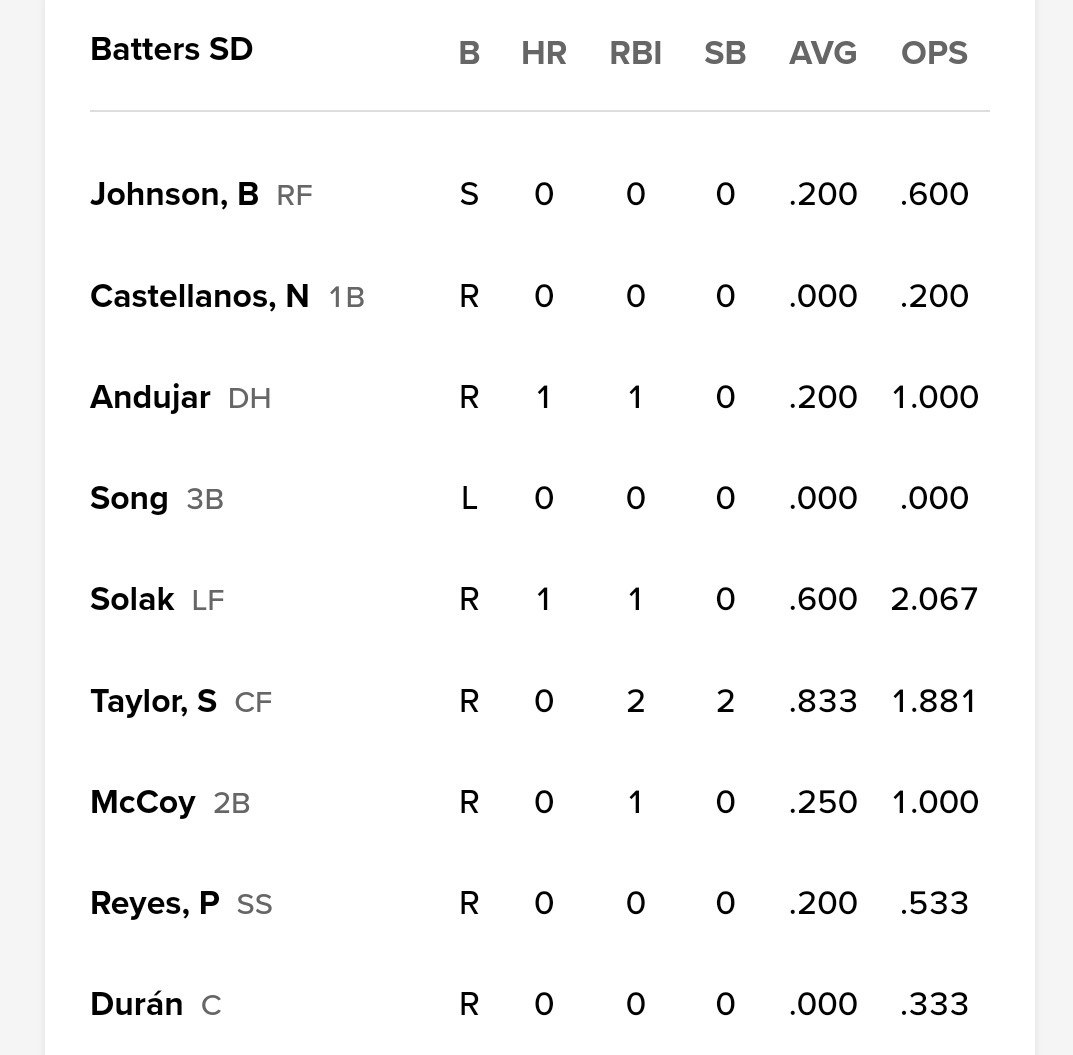Viewport: 1073px width, 1055px height.
Task: Select Song in the batters list
Action: [x=129, y=498]
